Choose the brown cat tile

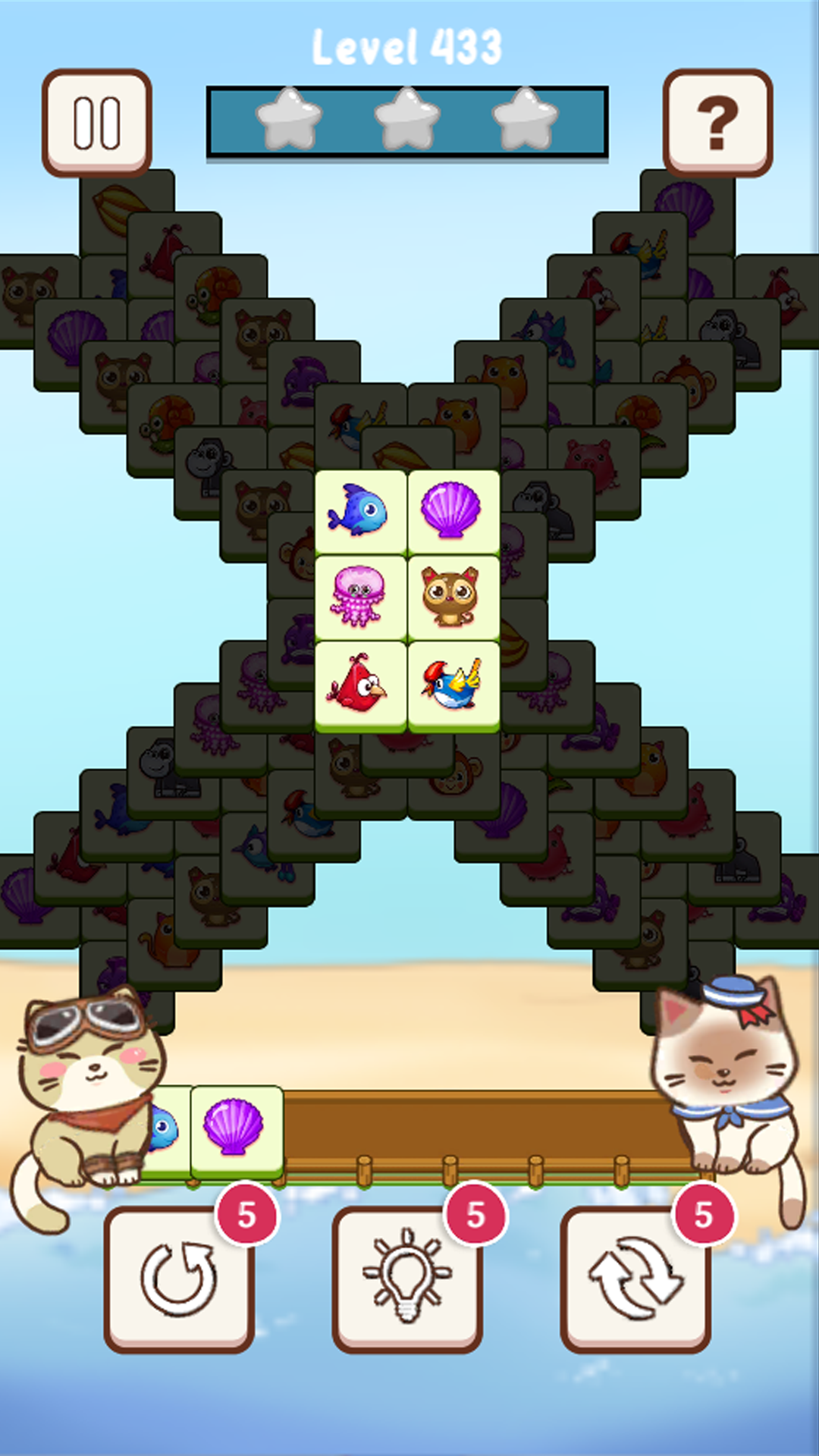coord(453,597)
